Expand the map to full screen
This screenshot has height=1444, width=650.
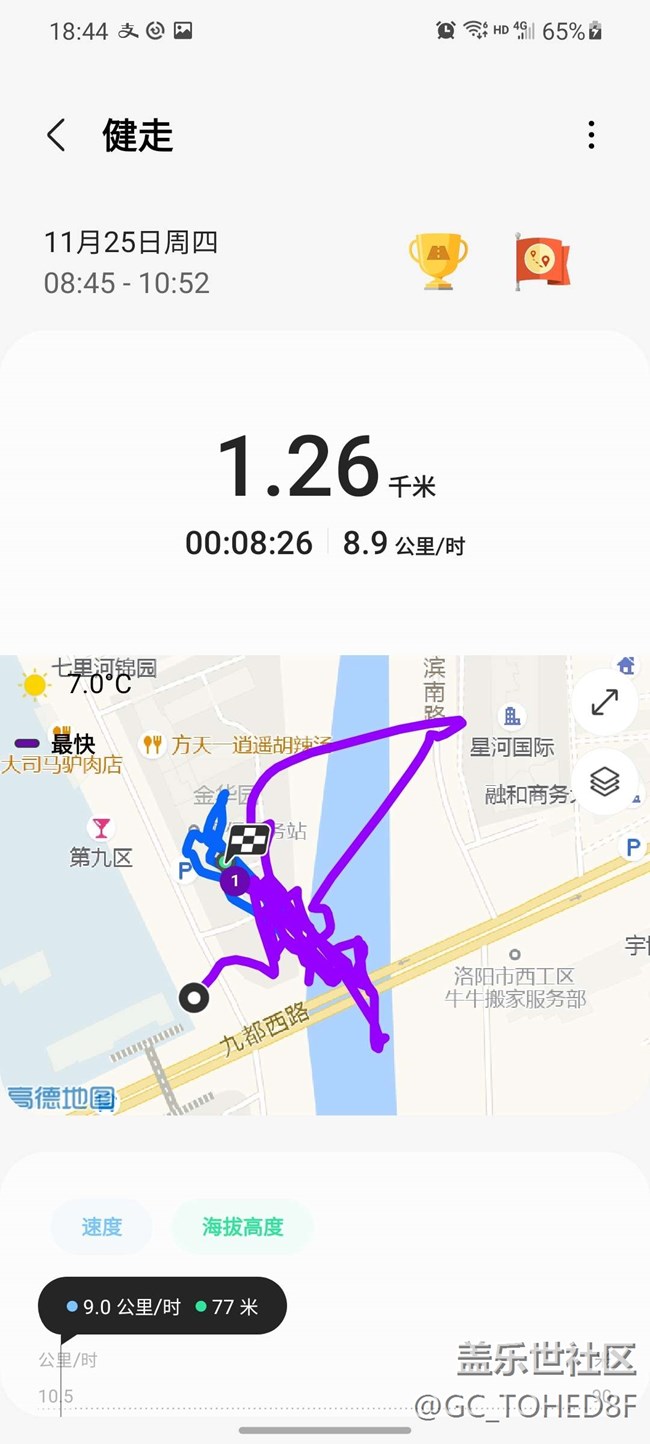pyautogui.click(x=605, y=702)
